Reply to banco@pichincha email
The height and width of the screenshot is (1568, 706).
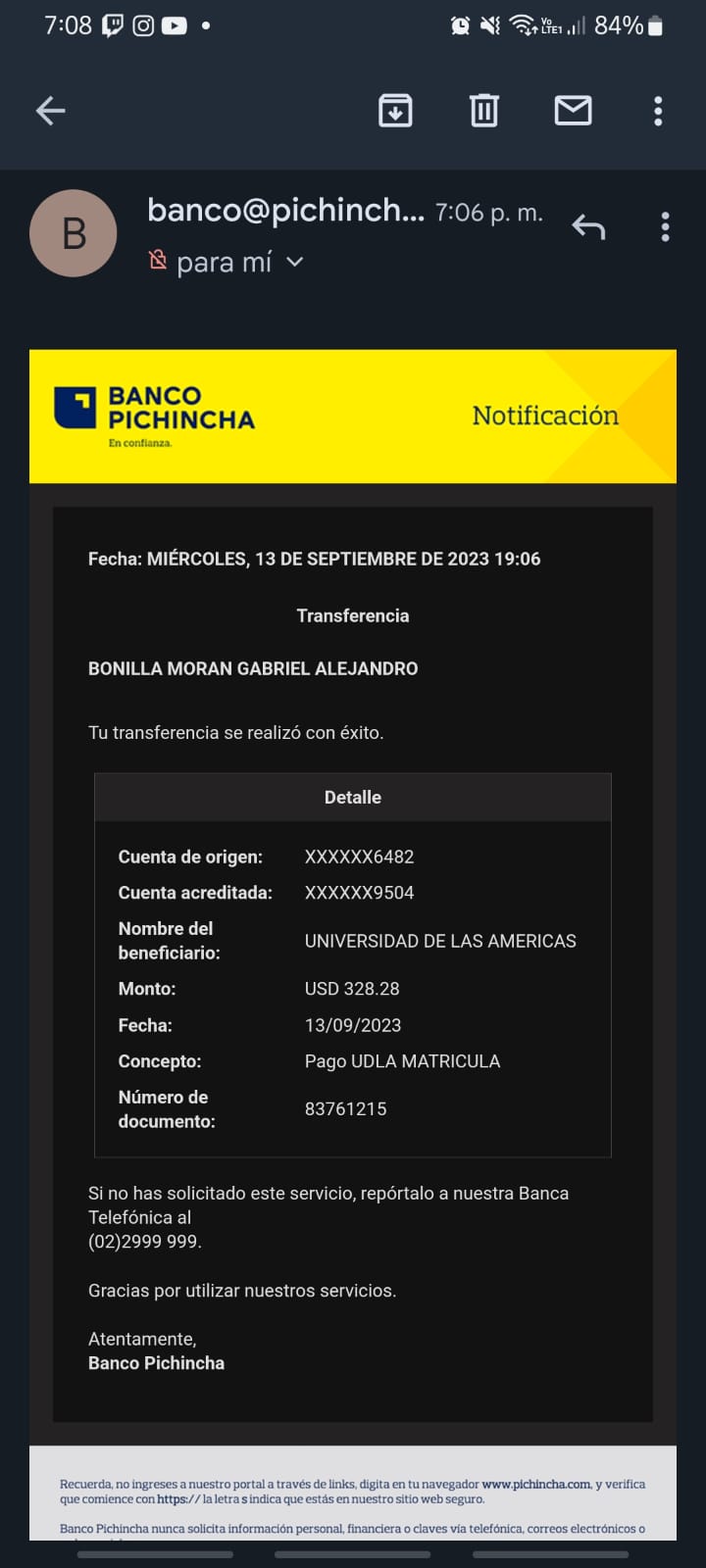pos(588,227)
